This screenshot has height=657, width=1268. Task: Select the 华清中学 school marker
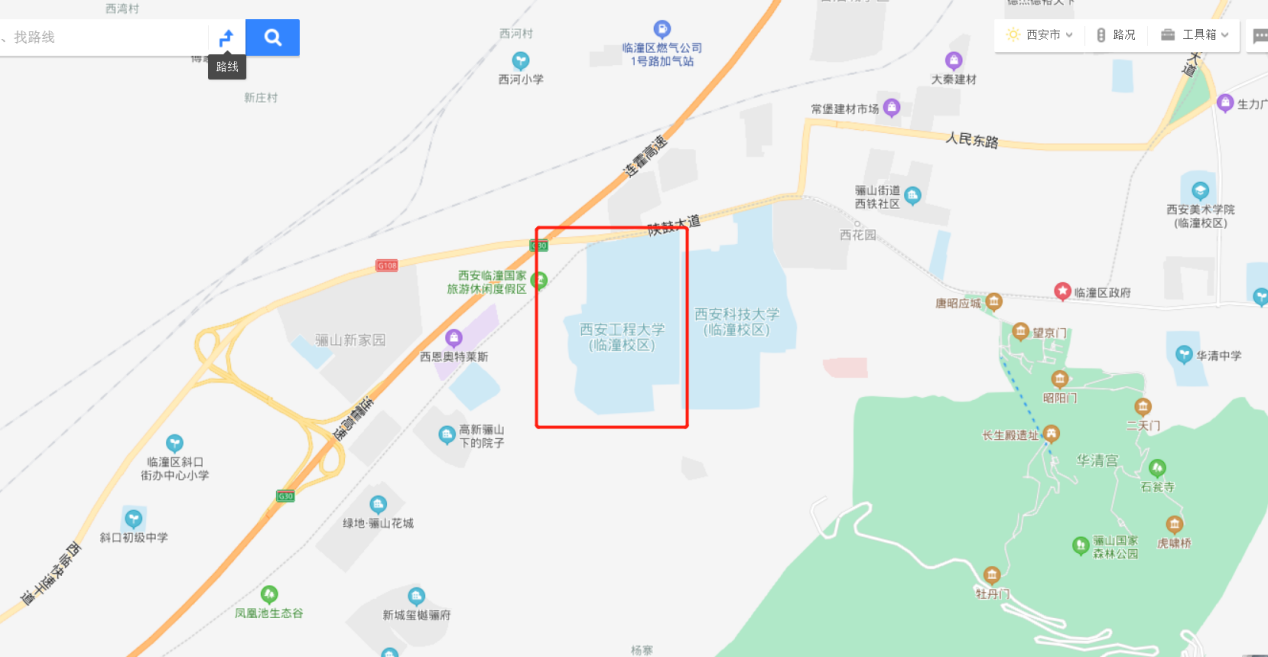[1184, 354]
